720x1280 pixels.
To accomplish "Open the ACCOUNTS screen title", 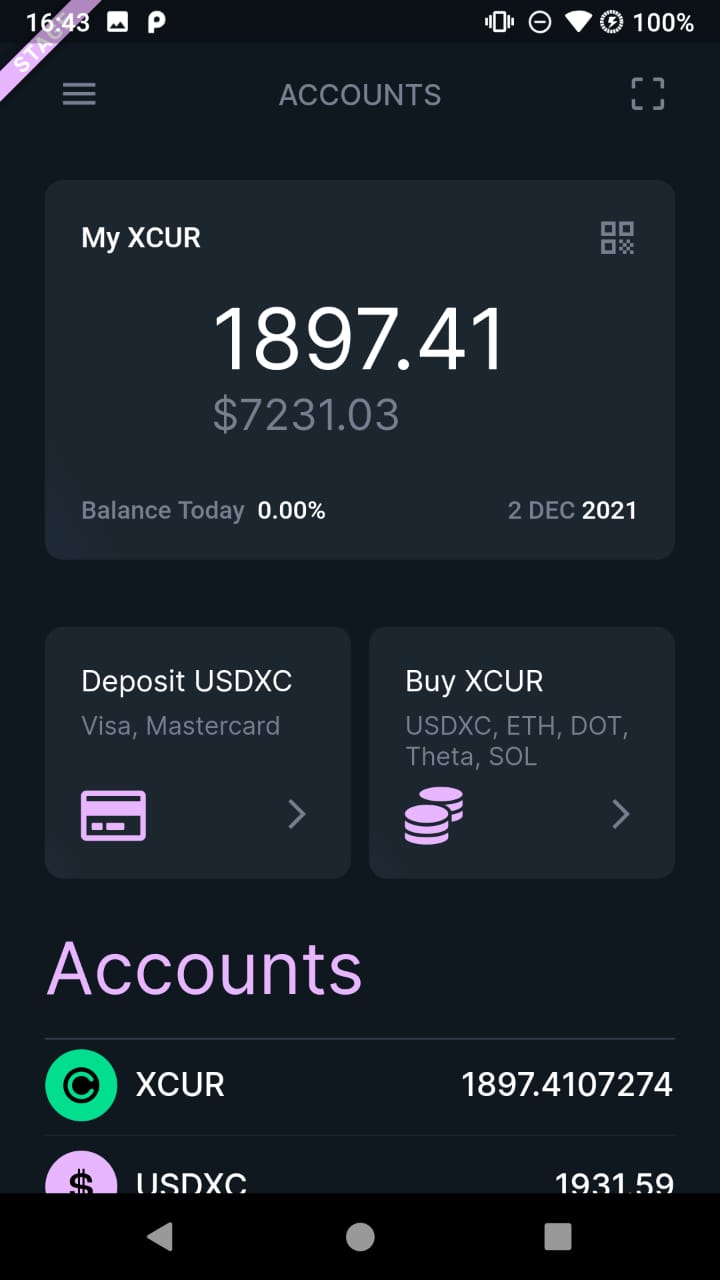I will coord(360,94).
